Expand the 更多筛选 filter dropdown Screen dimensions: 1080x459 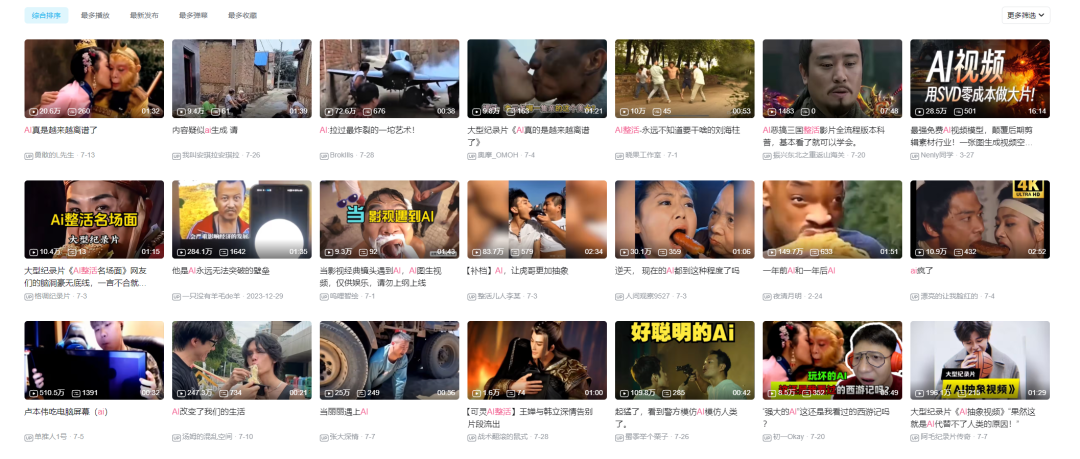coord(1026,16)
